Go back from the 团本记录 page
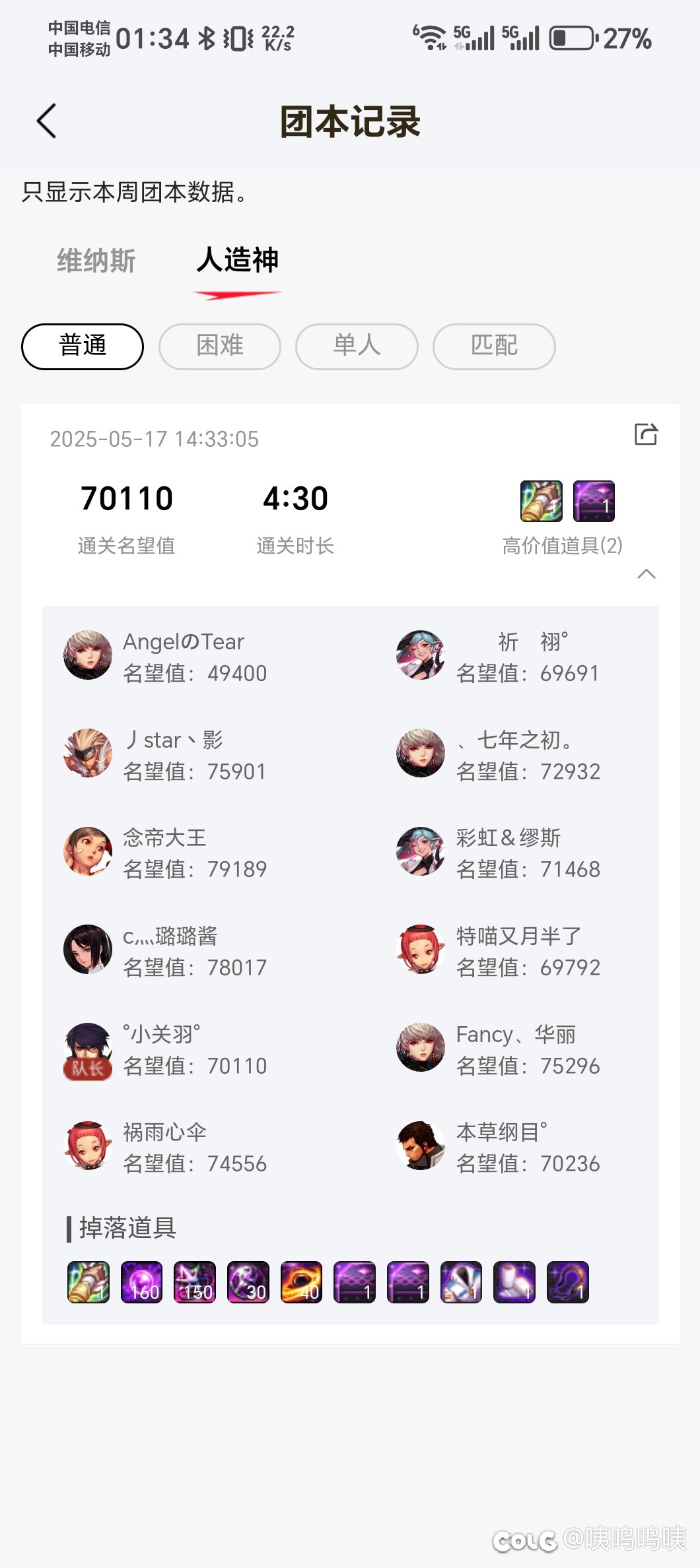Viewport: 700px width, 1568px height. [x=46, y=121]
